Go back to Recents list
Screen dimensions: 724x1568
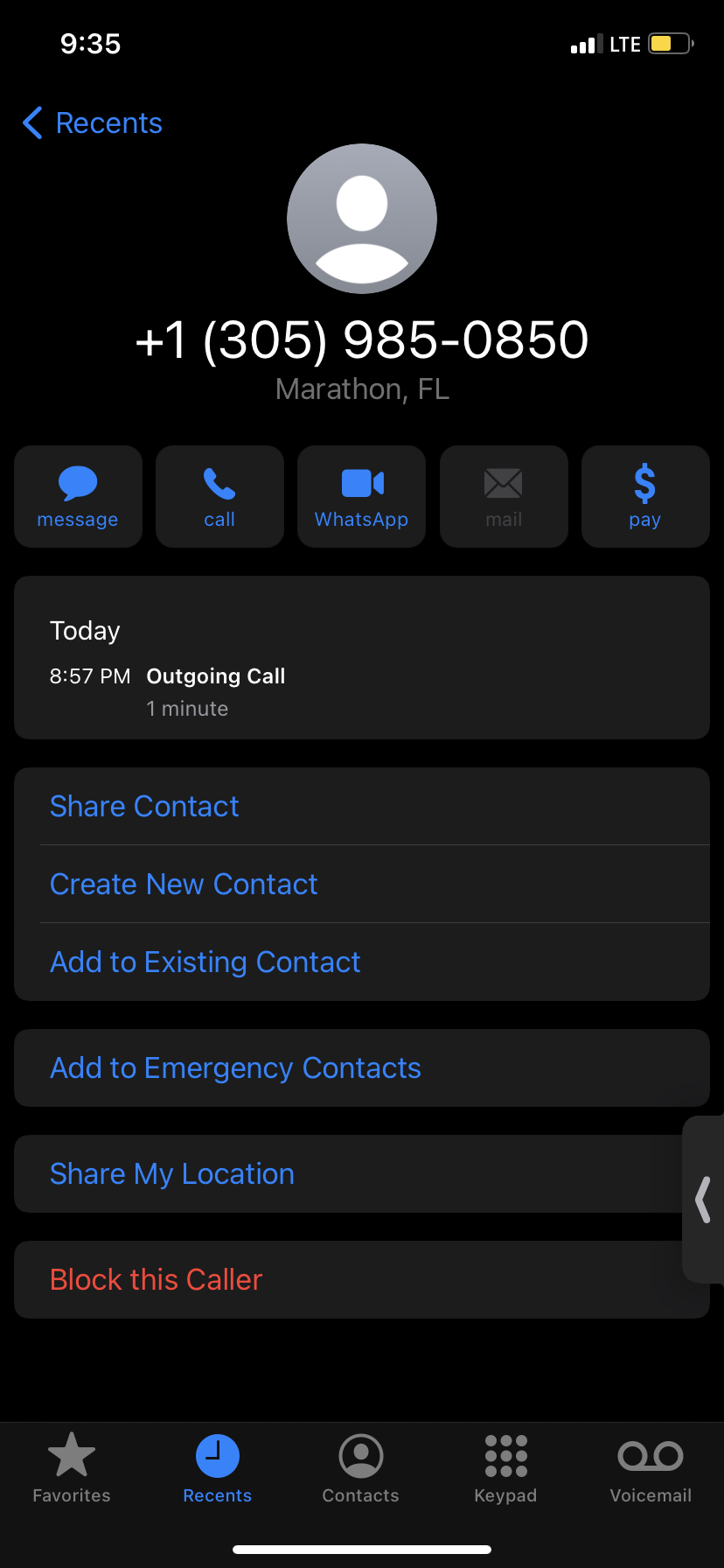coord(93,123)
